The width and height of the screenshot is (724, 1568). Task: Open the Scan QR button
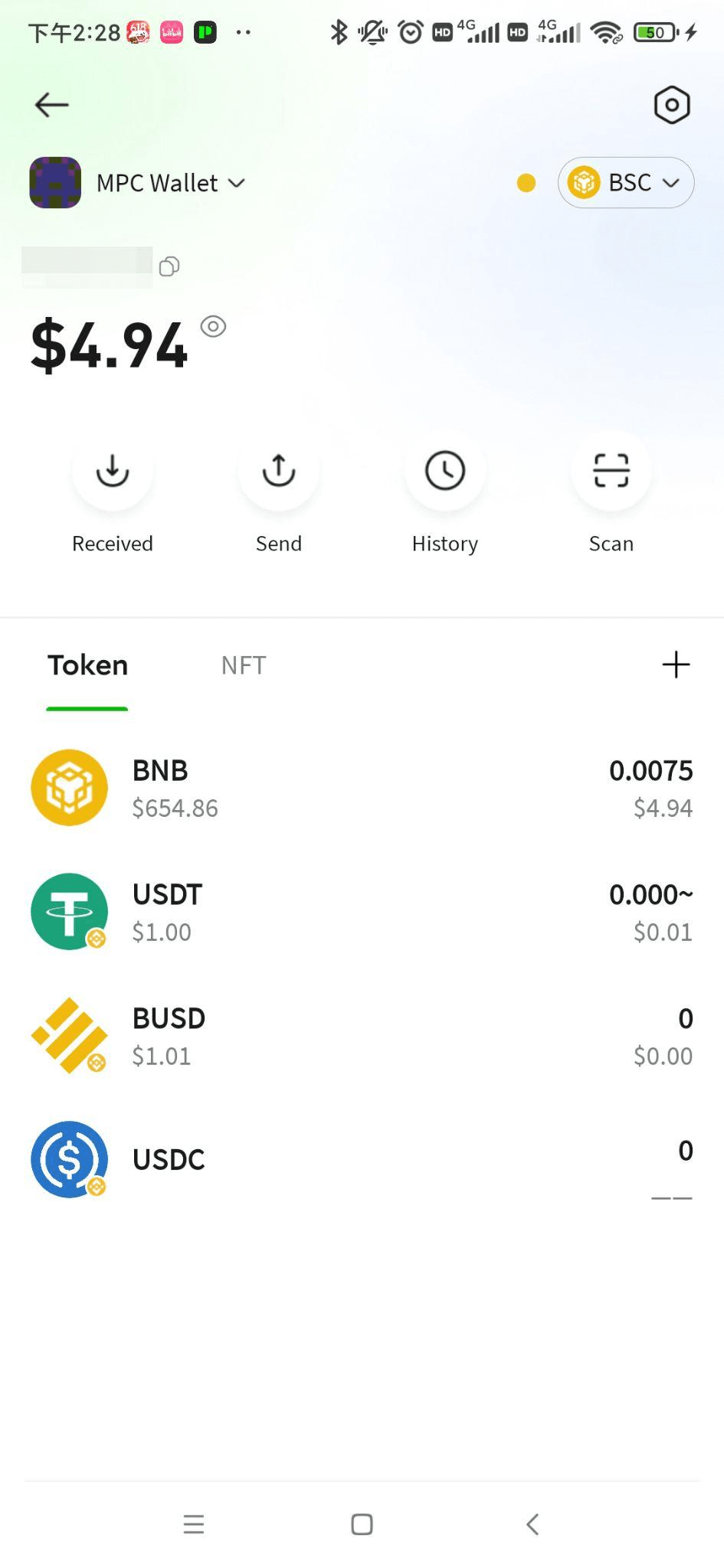[x=611, y=494]
